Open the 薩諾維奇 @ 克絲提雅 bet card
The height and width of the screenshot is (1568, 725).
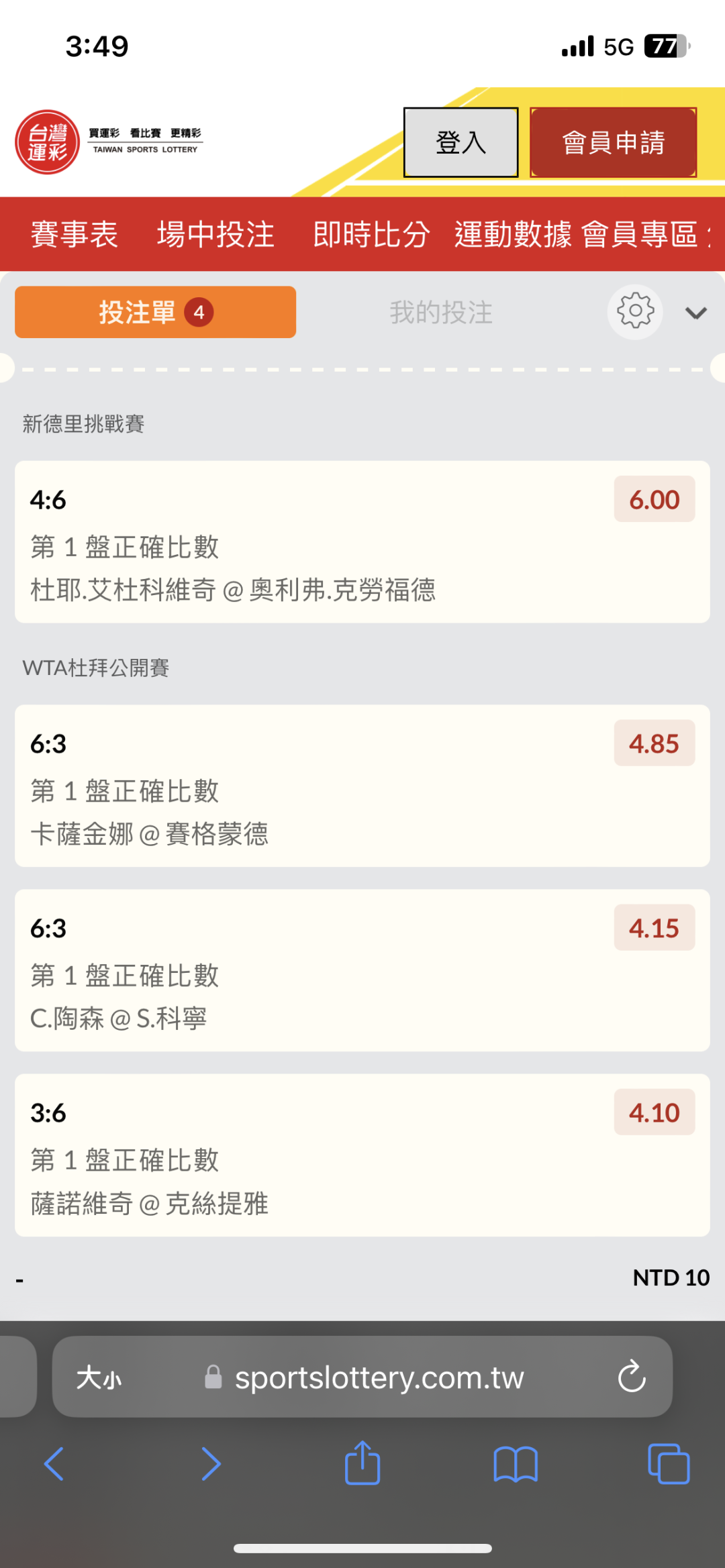click(x=362, y=1155)
